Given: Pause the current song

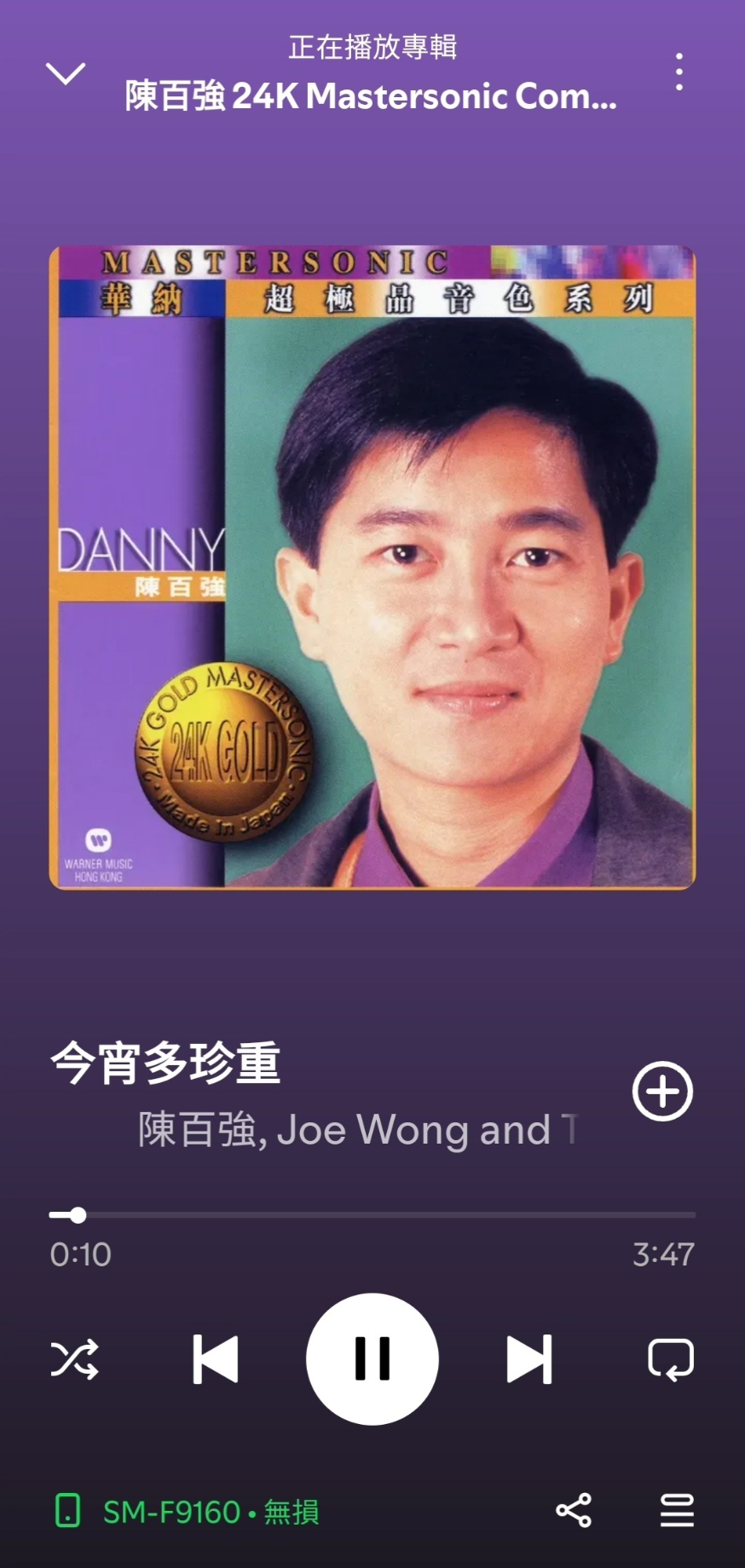Looking at the screenshot, I should (372, 1359).
